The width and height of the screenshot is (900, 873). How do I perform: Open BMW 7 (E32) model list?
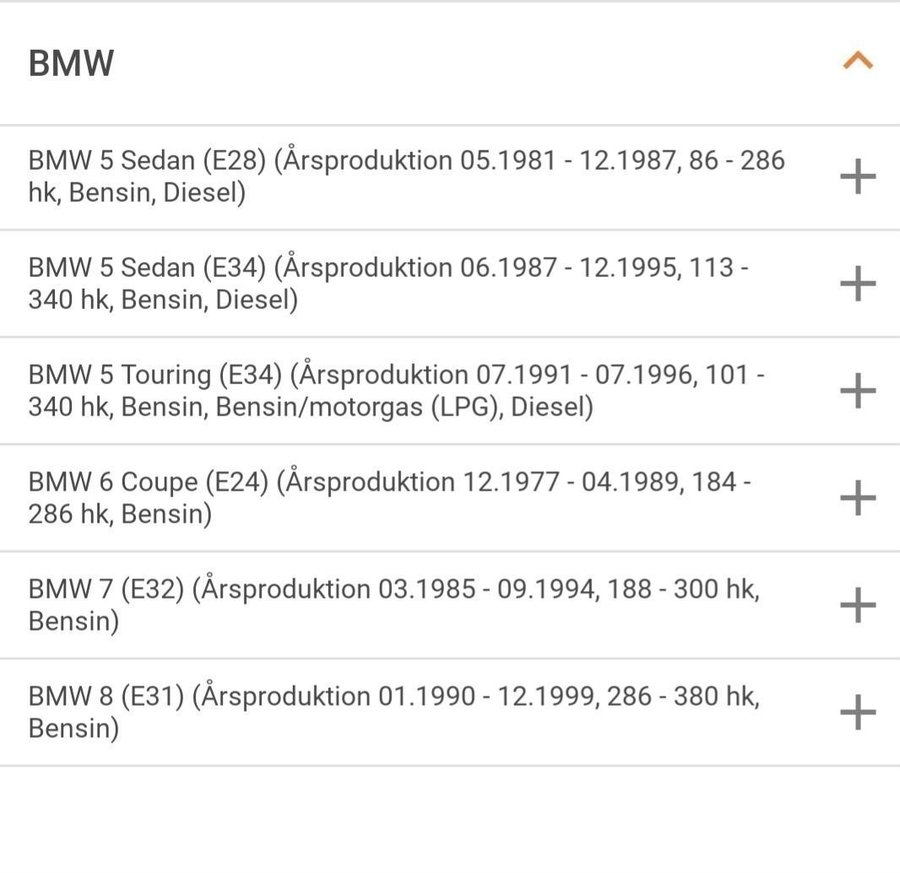tap(857, 605)
